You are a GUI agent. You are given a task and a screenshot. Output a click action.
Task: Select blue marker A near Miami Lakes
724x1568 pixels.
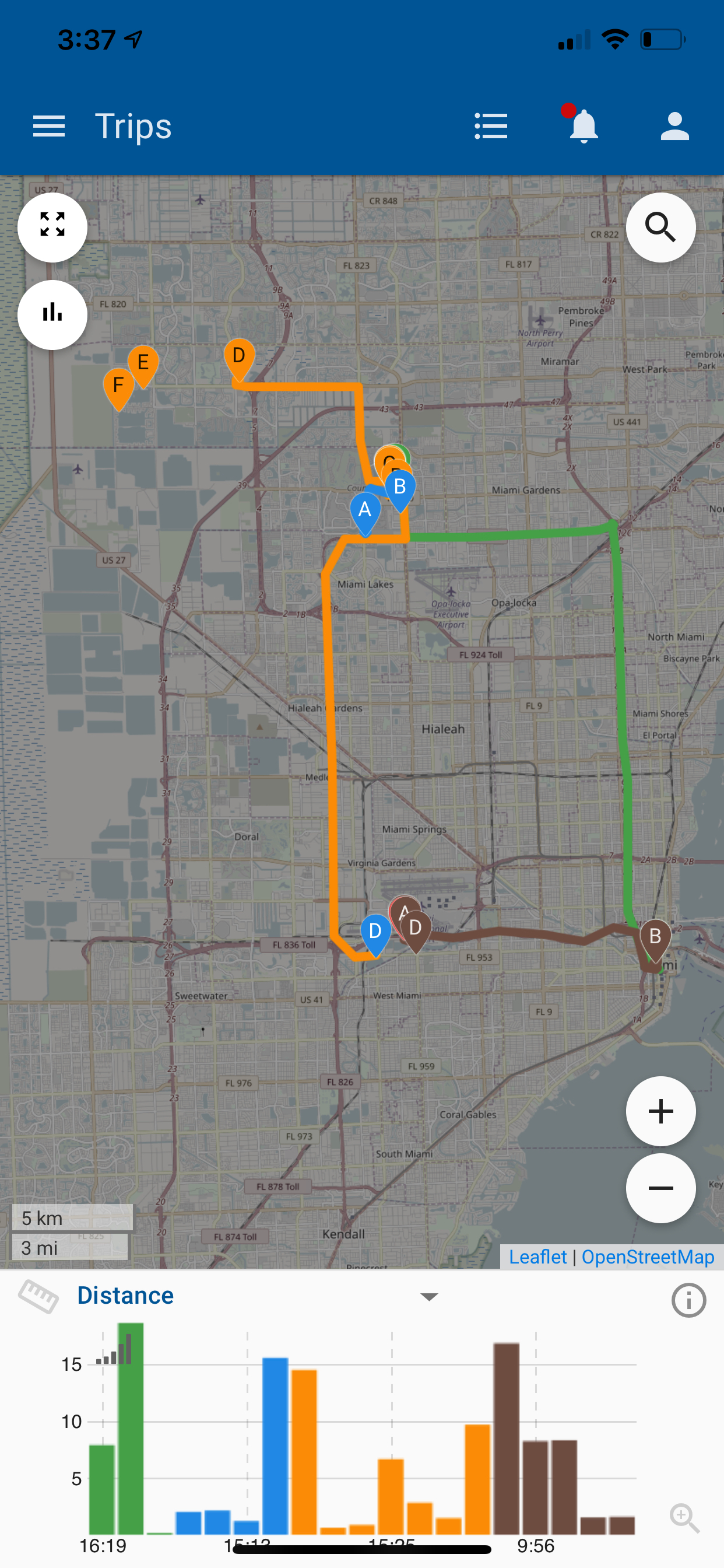click(365, 510)
